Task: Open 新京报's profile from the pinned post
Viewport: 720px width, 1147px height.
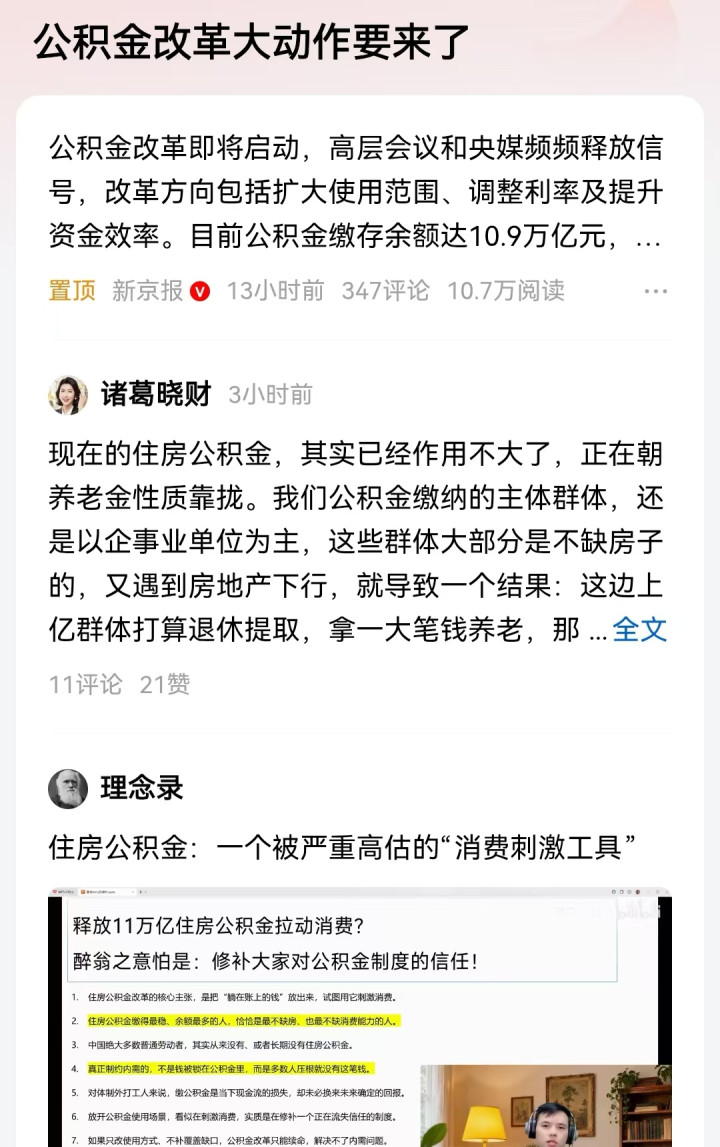Action: [147, 291]
